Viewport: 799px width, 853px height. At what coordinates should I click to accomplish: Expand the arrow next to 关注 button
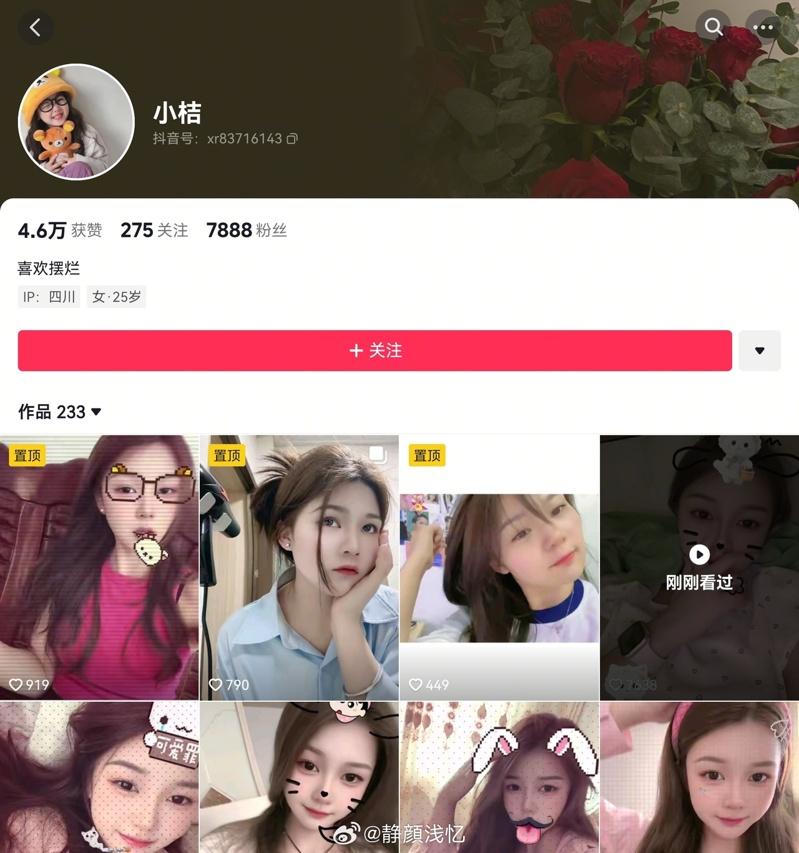click(x=759, y=351)
